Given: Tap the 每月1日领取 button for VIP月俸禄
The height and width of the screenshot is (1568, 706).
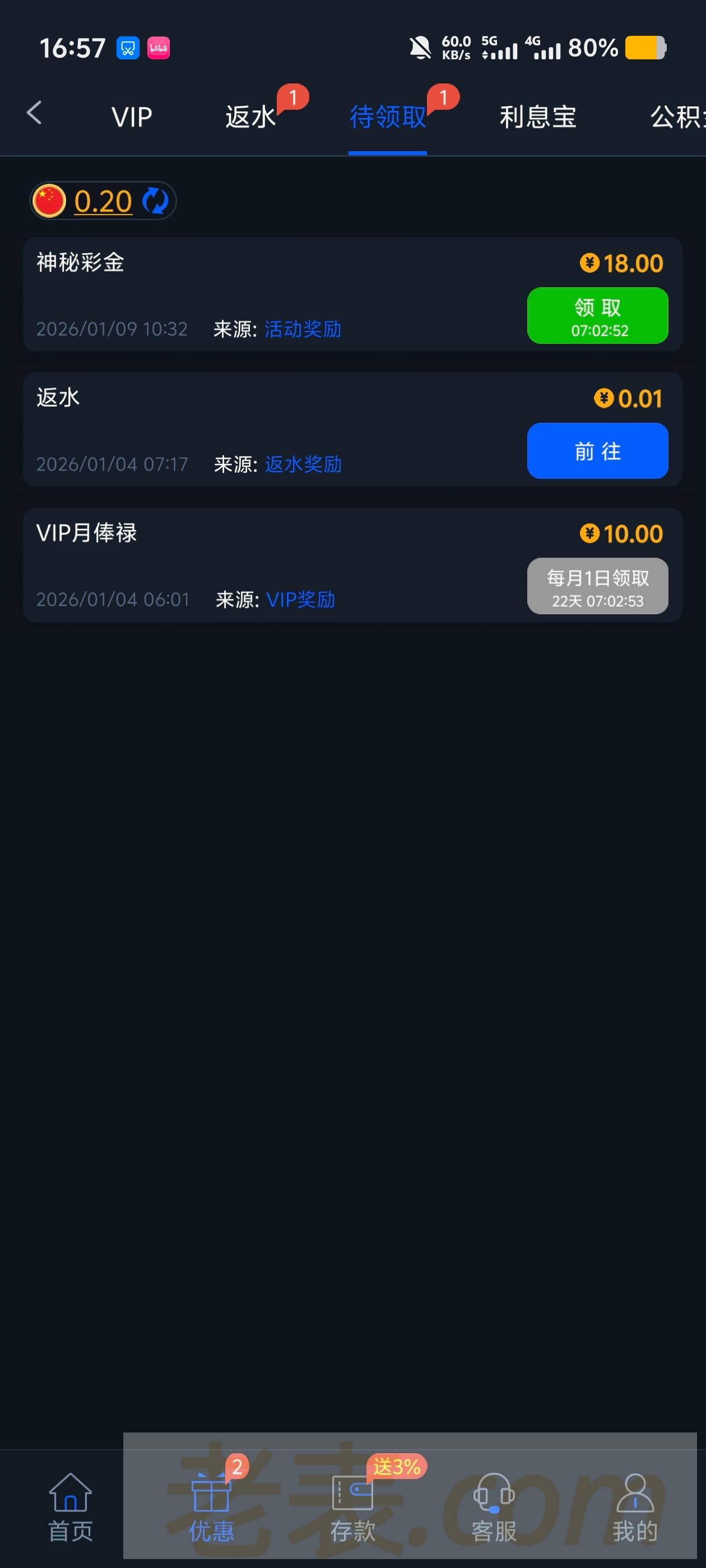Looking at the screenshot, I should [x=597, y=586].
